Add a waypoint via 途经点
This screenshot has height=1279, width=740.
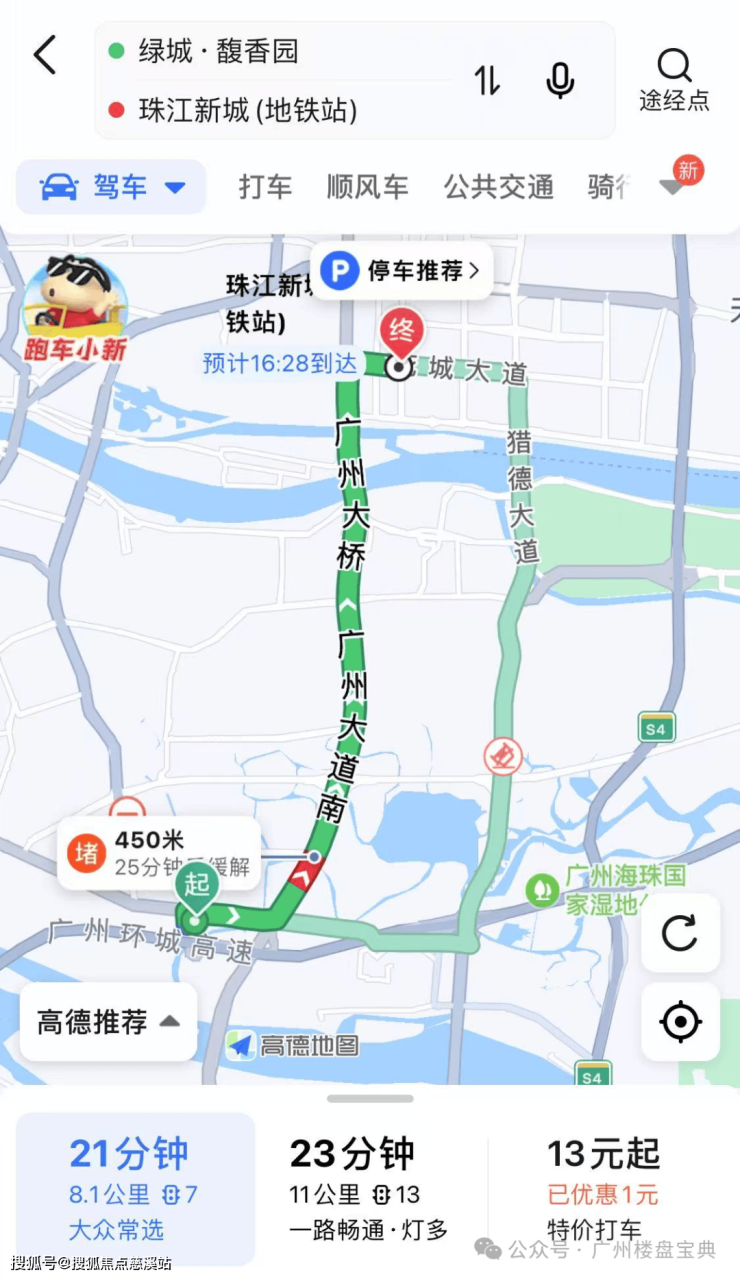(674, 80)
